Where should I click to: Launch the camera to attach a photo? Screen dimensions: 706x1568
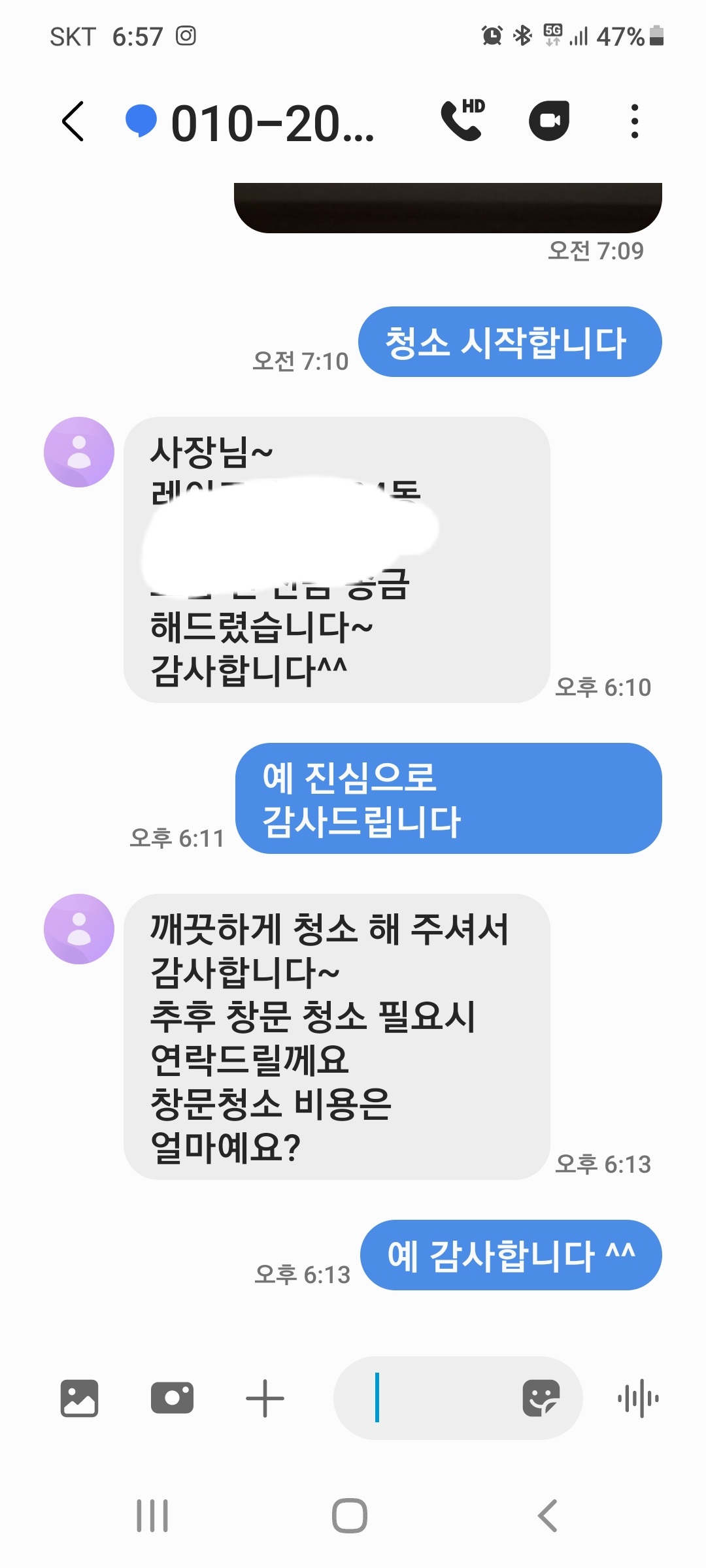(x=172, y=1398)
